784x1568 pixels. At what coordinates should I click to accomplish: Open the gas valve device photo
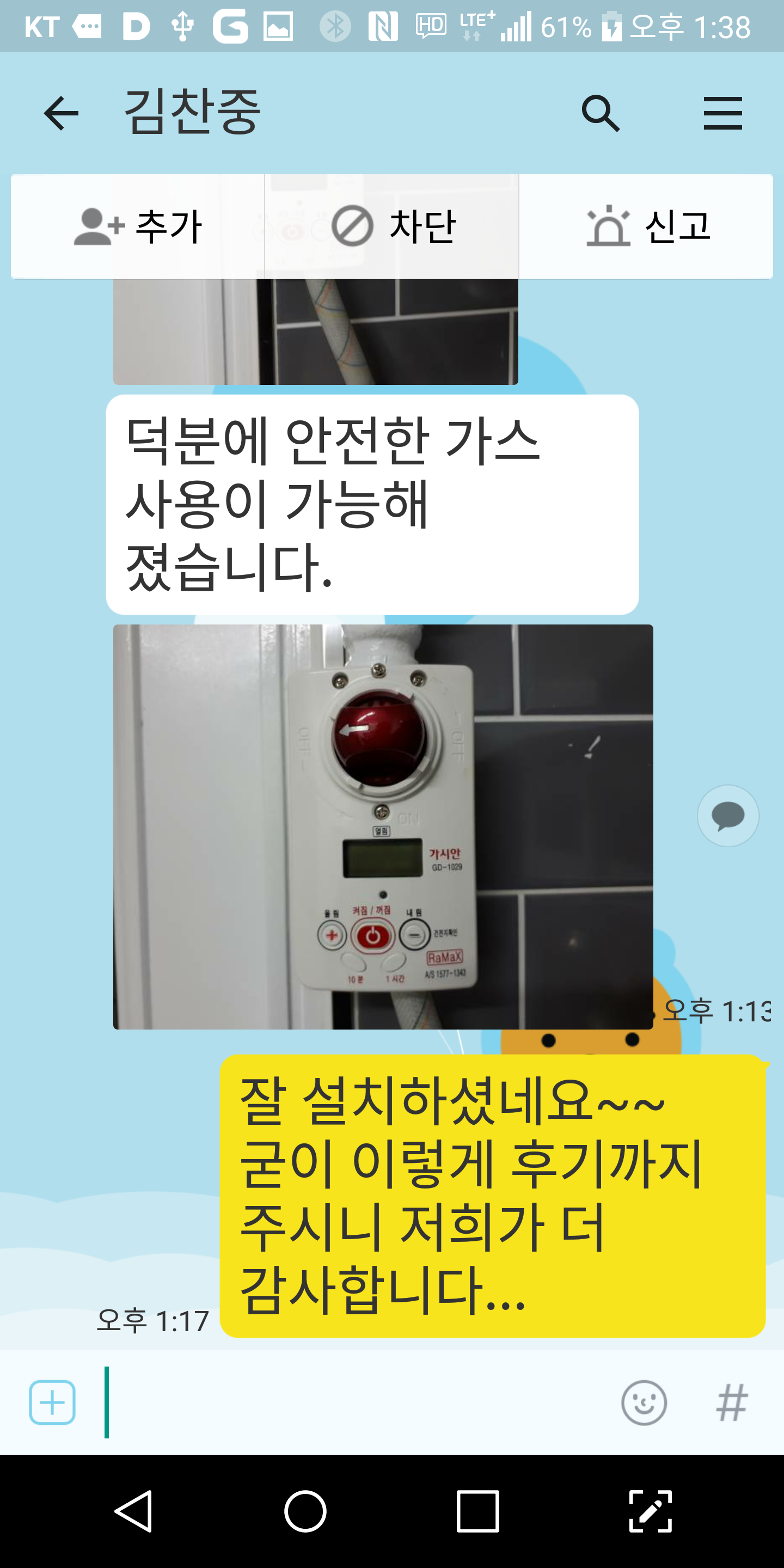click(383, 826)
